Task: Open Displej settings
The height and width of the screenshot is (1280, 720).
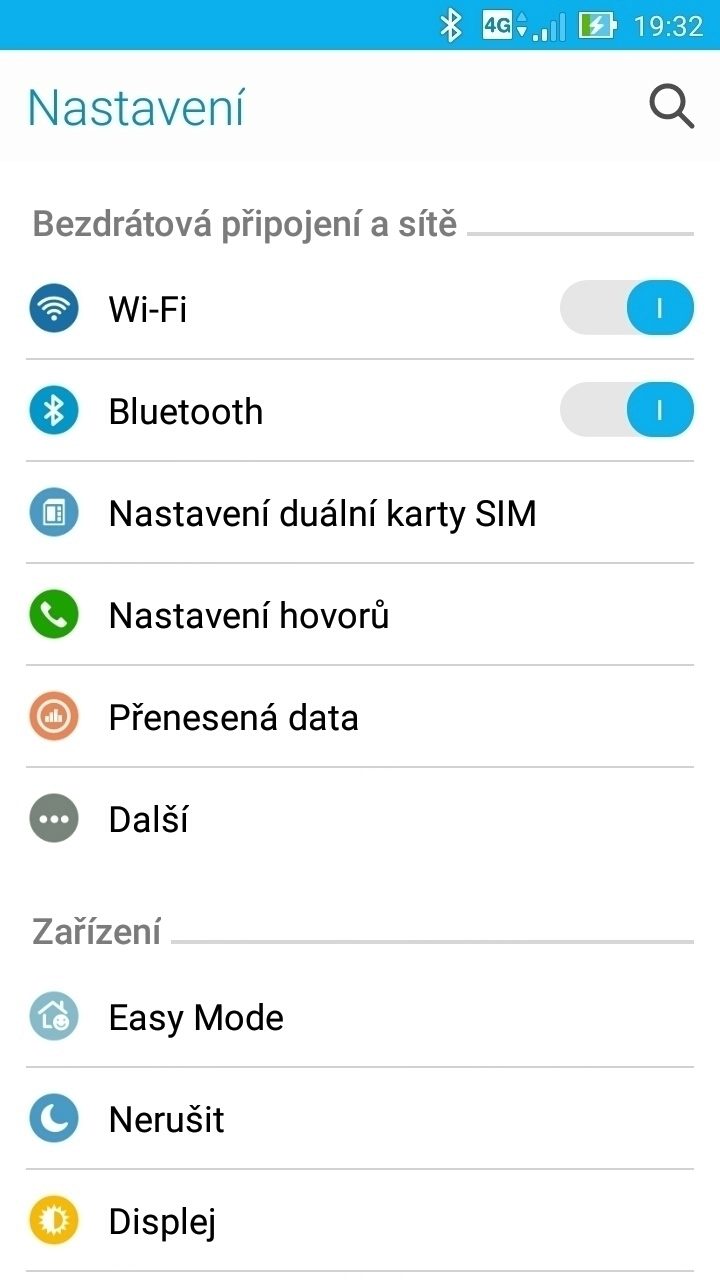Action: point(360,1221)
